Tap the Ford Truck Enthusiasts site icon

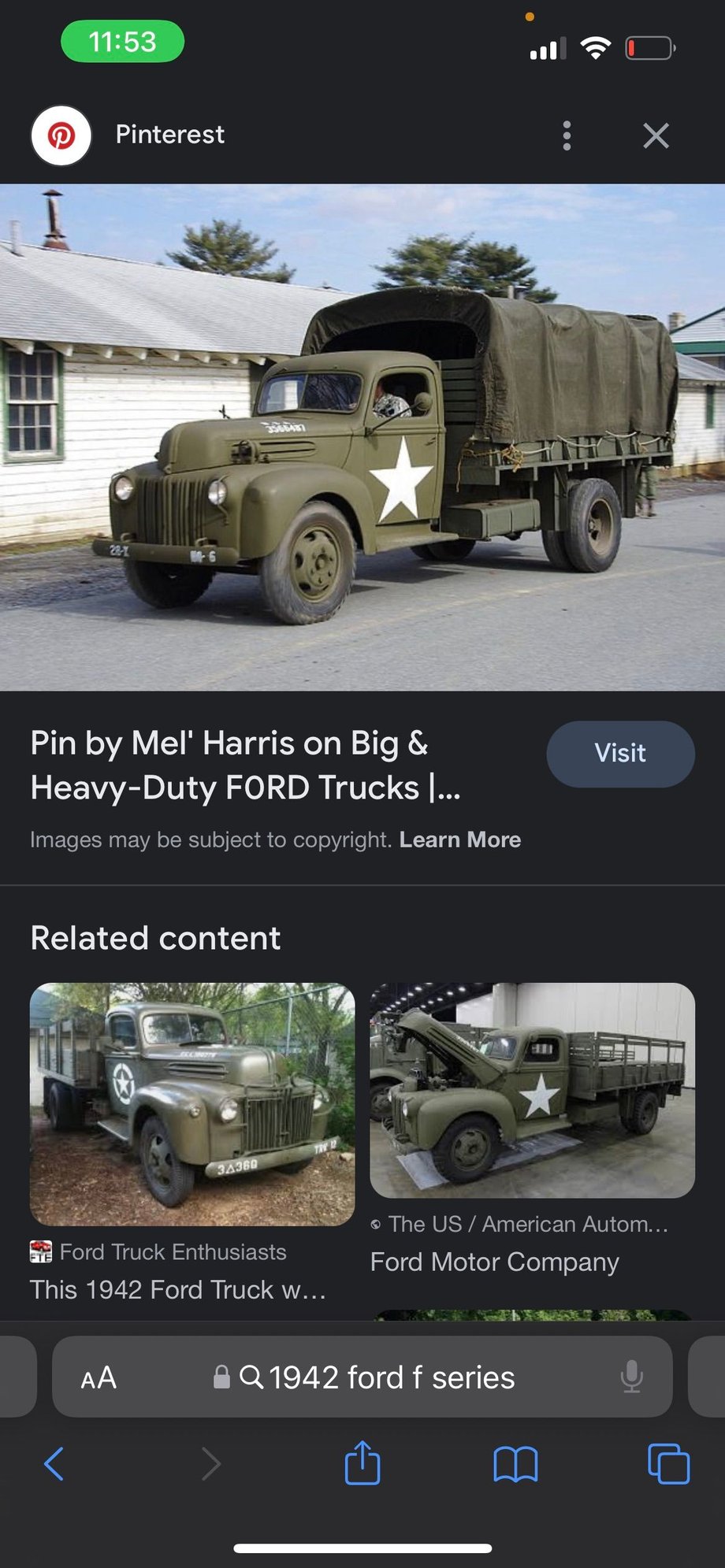tap(41, 1251)
